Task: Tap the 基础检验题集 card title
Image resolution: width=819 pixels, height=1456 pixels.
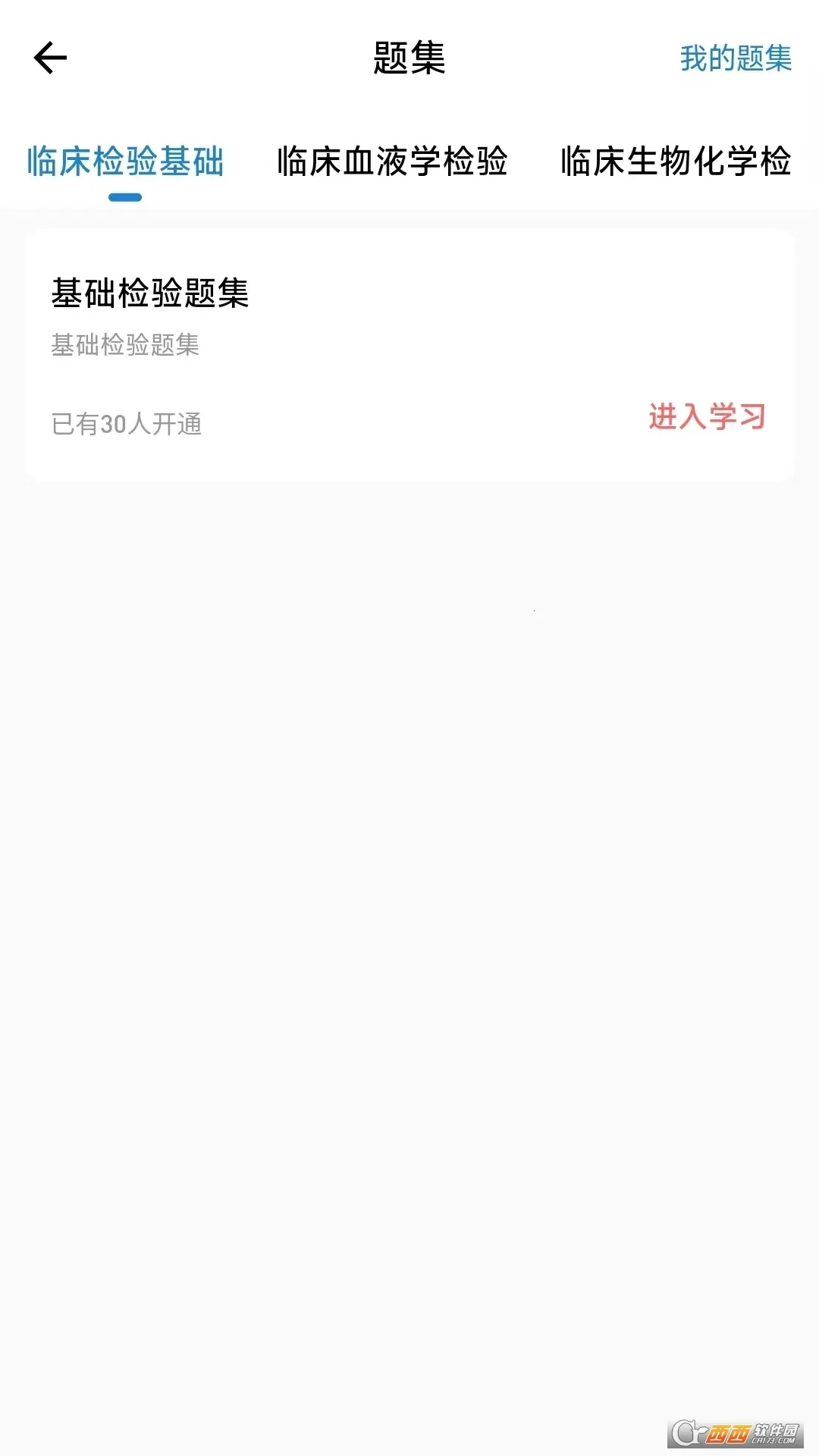Action: (150, 293)
